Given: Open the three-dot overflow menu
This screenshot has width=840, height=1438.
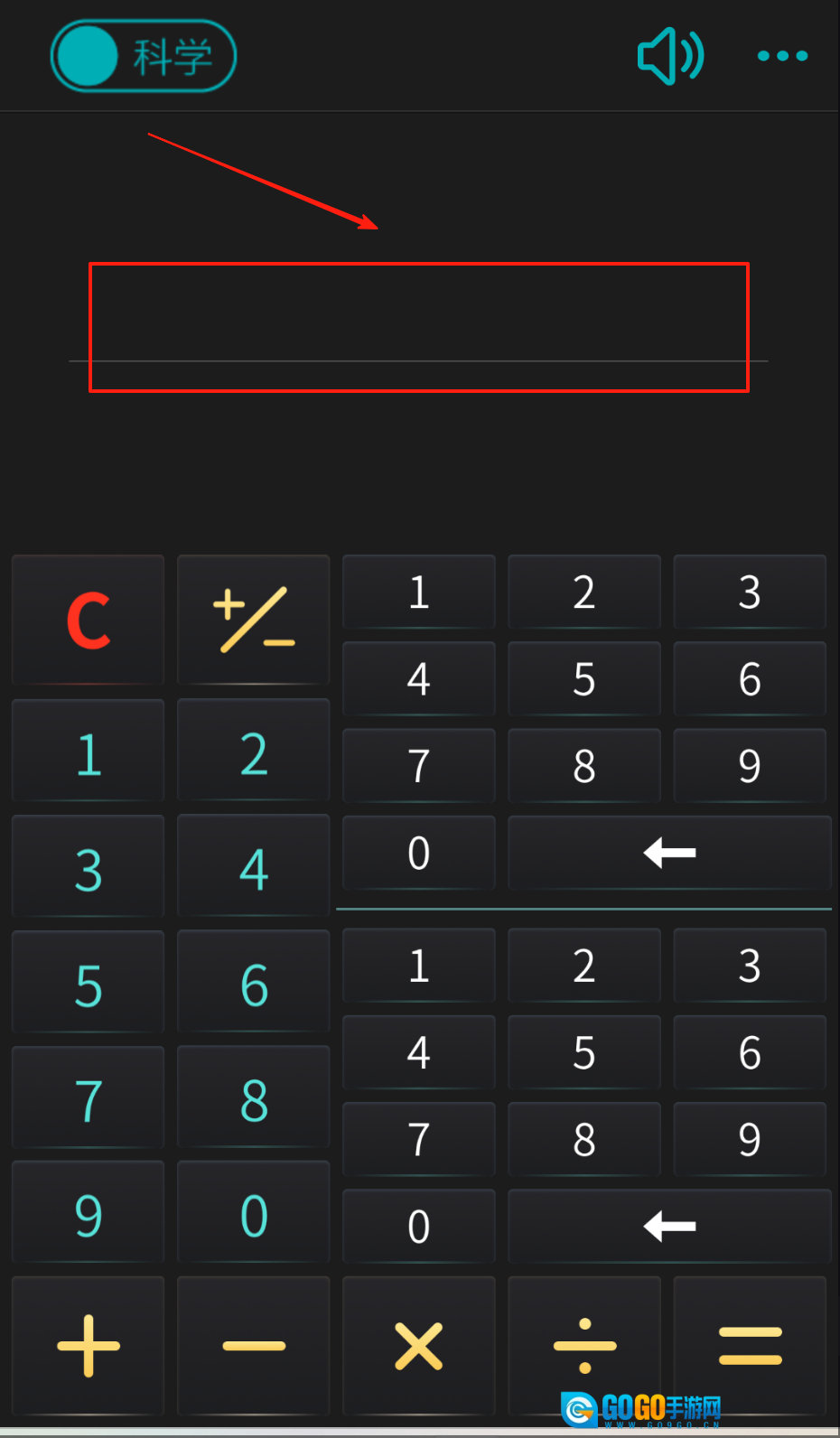Looking at the screenshot, I should tap(782, 56).
